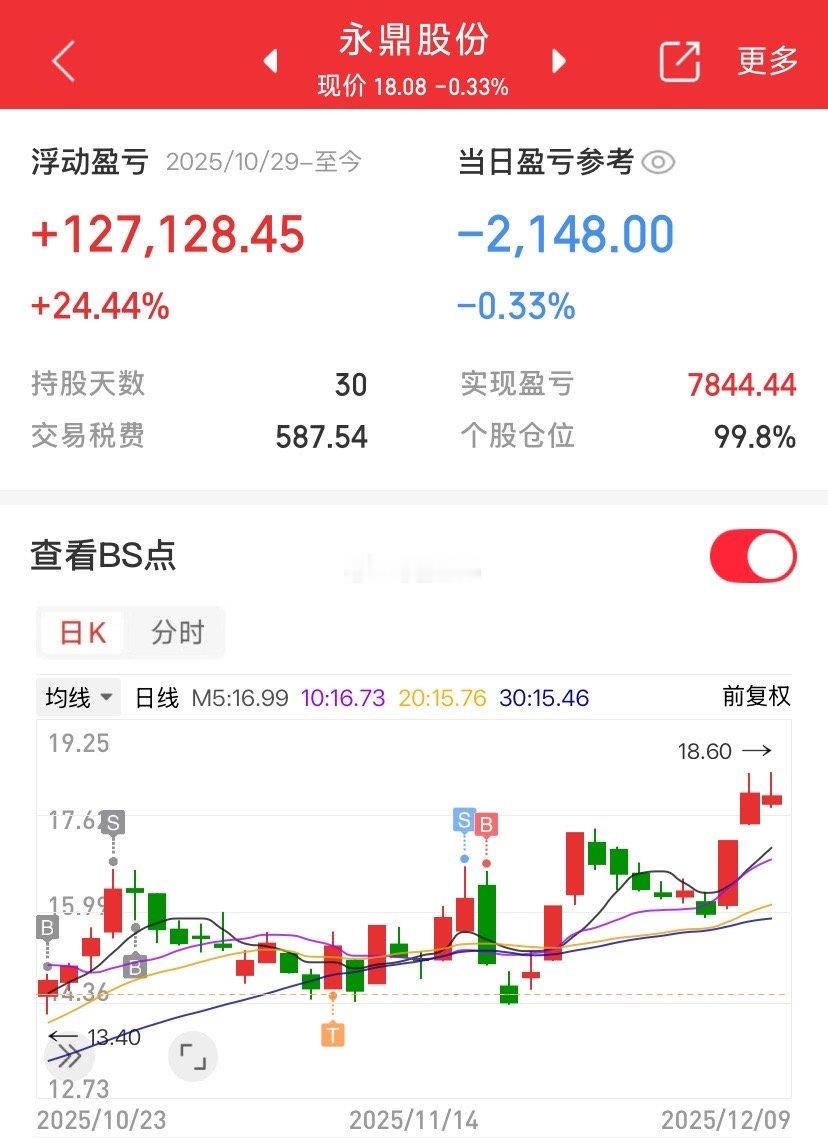Tap the share icon in the title bar

point(679,61)
